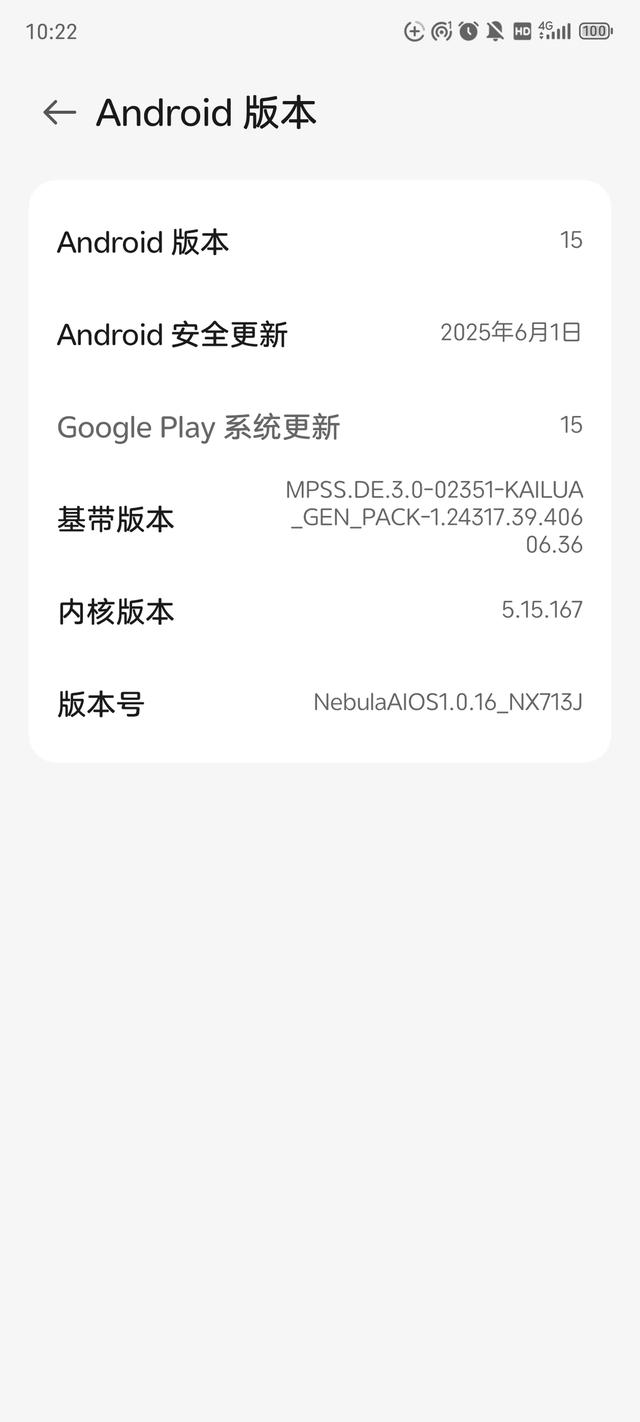Open the Android 安全更新 row
Viewport: 640px width, 1422px height.
319,334
